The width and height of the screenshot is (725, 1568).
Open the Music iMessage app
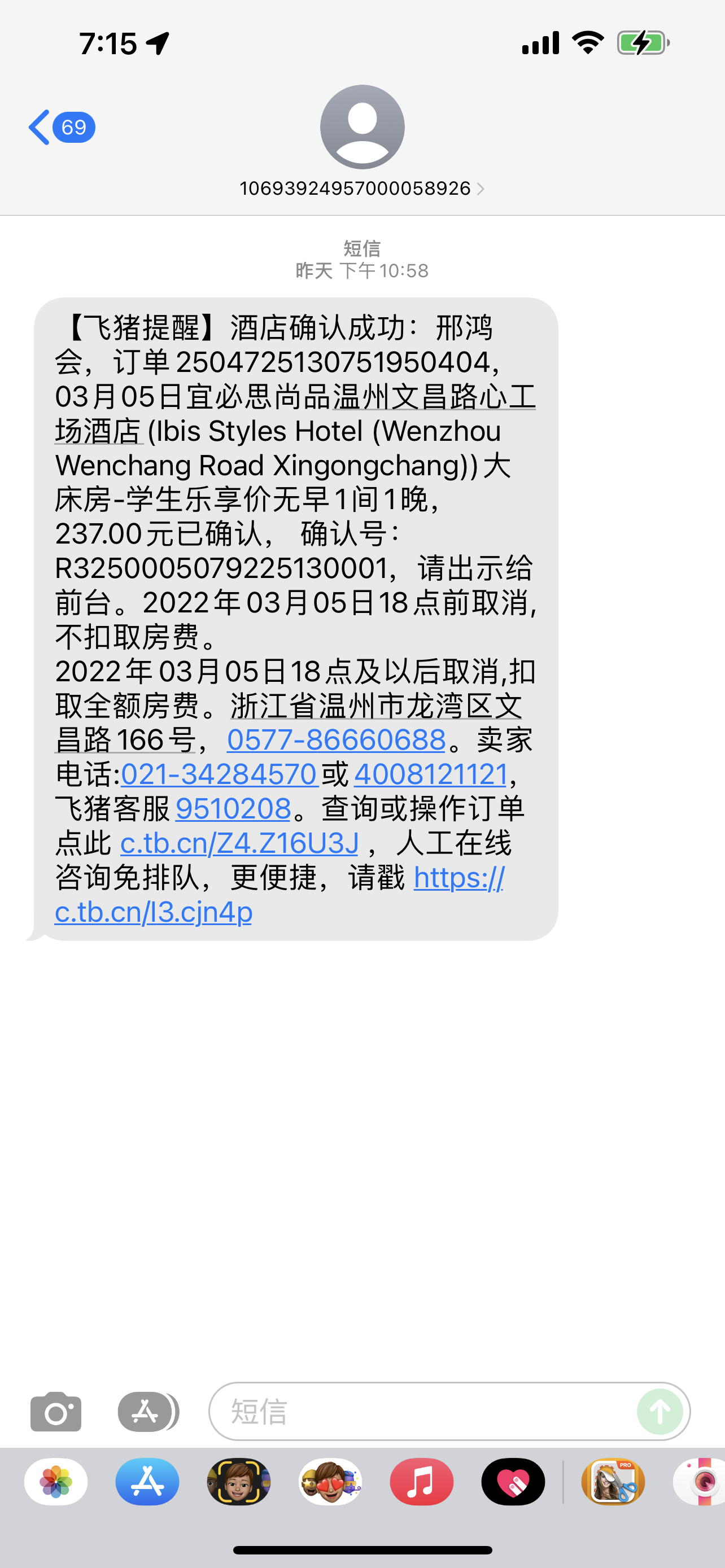tap(421, 1481)
